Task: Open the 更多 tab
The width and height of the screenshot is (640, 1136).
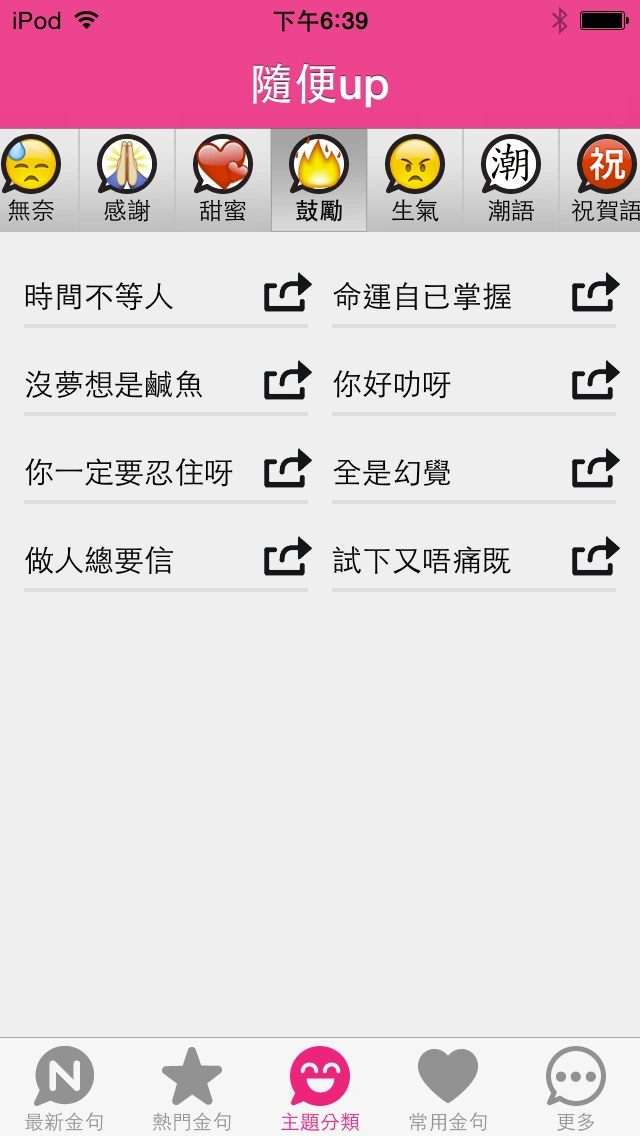Action: 576,1088
